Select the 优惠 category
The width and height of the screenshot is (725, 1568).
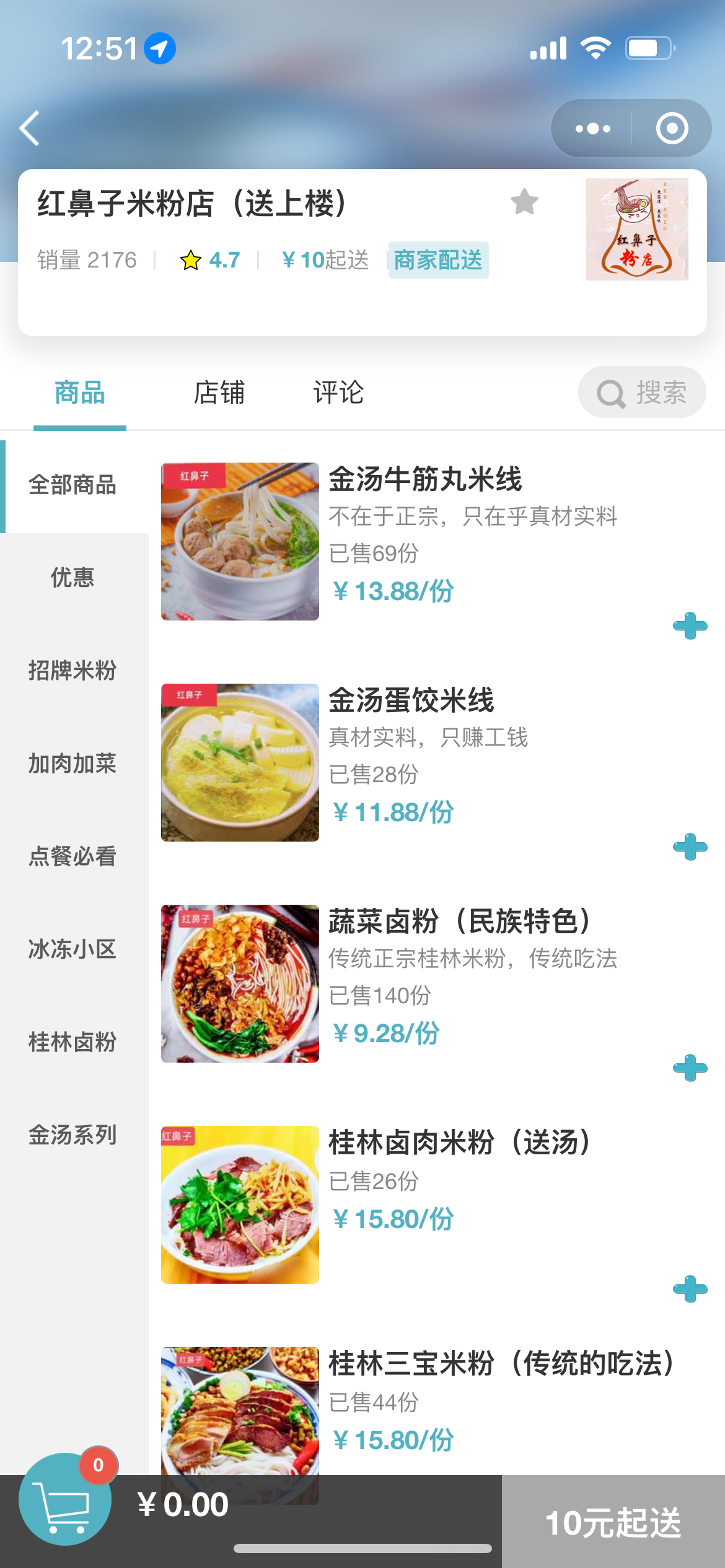point(73,578)
